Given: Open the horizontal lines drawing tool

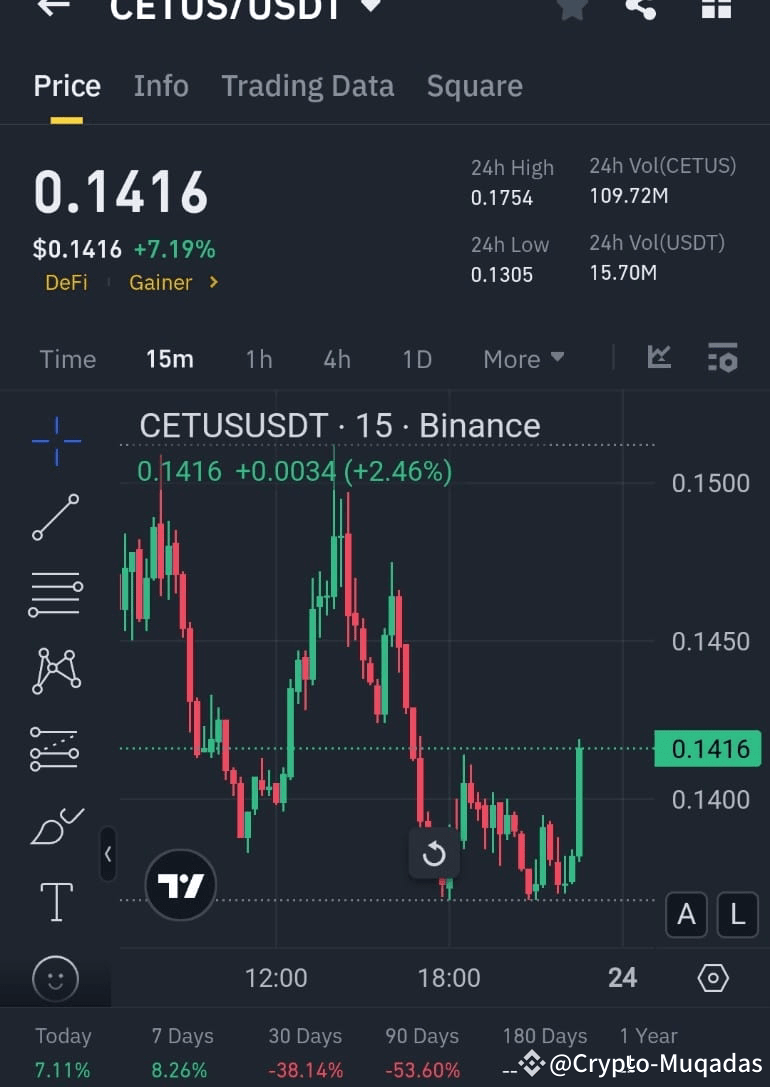Looking at the screenshot, I should pyautogui.click(x=55, y=594).
